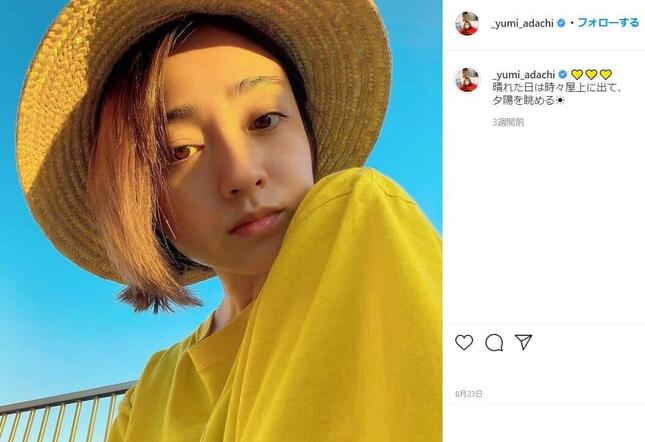
Task: Tap the profile avatar in the post header
Action: pos(467,23)
